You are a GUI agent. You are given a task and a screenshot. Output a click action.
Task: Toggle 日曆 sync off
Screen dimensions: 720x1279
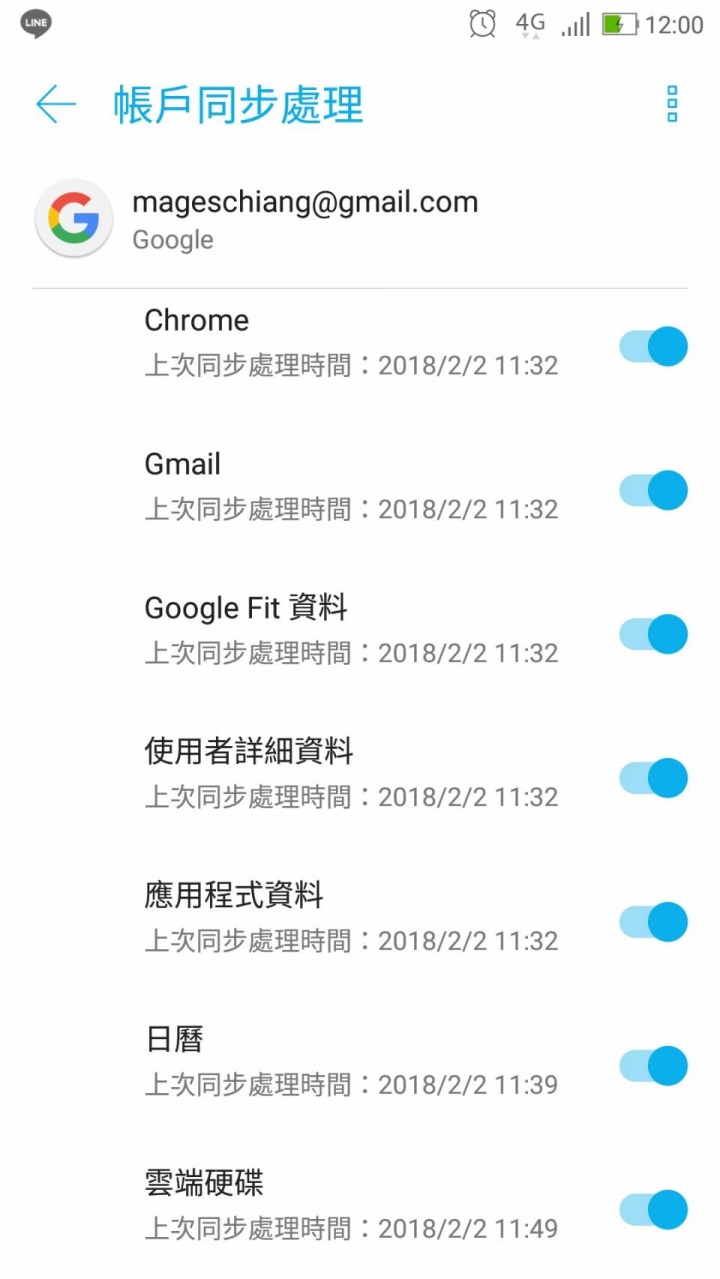pos(654,1066)
